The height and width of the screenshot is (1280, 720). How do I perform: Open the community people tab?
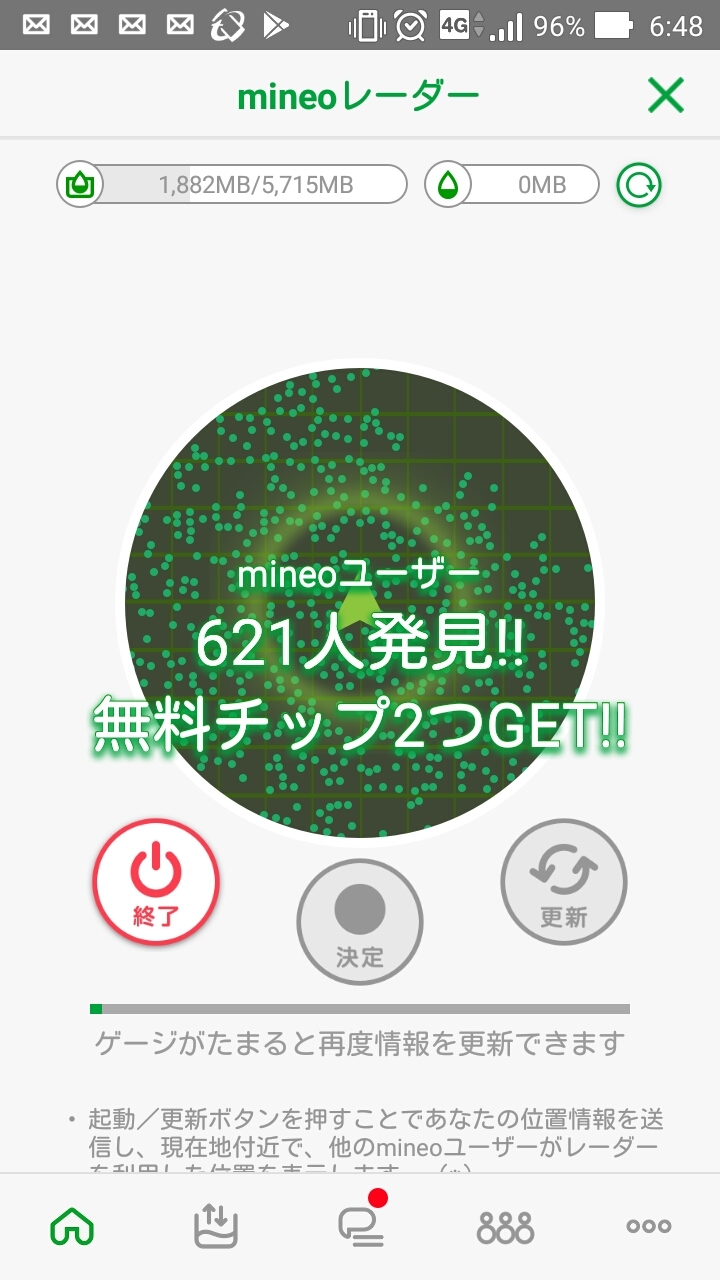505,1226
